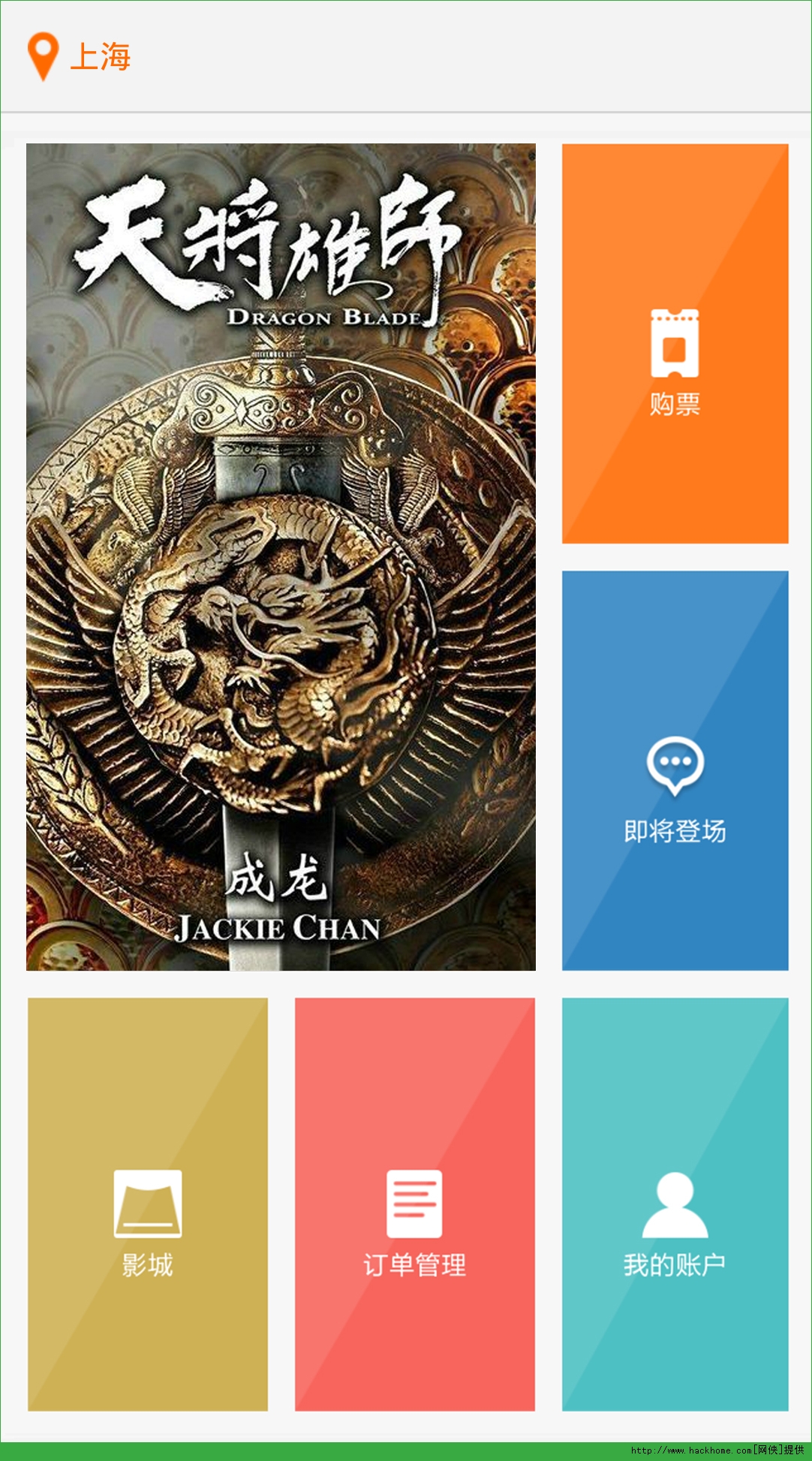Open the Dragon Blade movie poster
The height and width of the screenshot is (1461, 812).
click(x=281, y=556)
